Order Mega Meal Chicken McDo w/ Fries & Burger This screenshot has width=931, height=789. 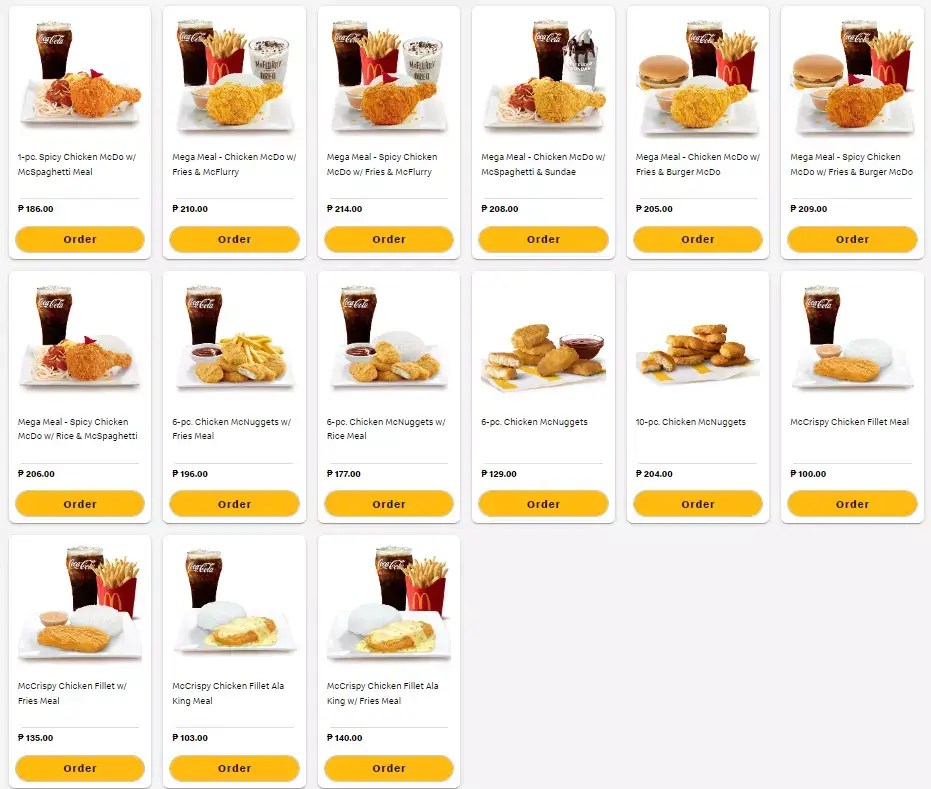tap(698, 240)
